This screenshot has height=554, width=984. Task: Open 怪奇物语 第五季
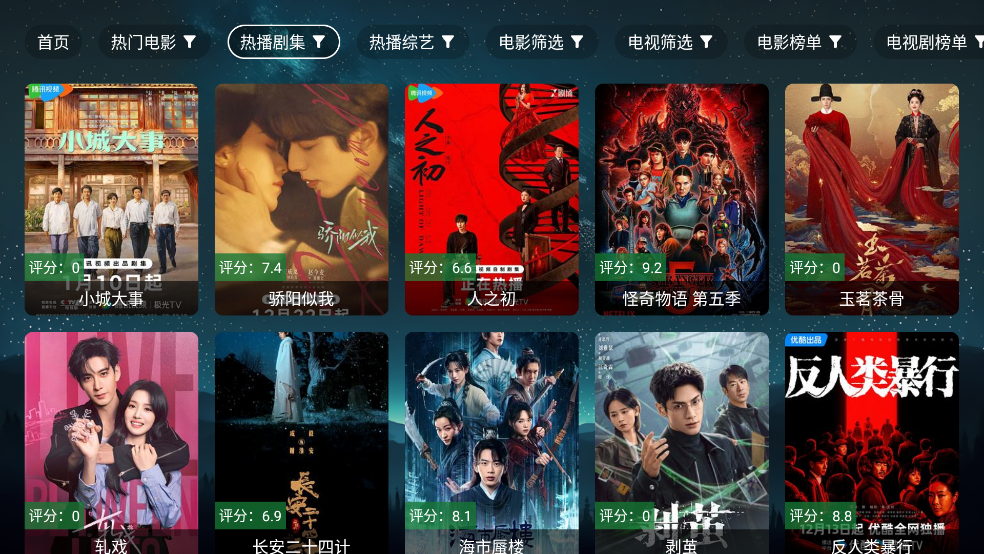(x=681, y=199)
